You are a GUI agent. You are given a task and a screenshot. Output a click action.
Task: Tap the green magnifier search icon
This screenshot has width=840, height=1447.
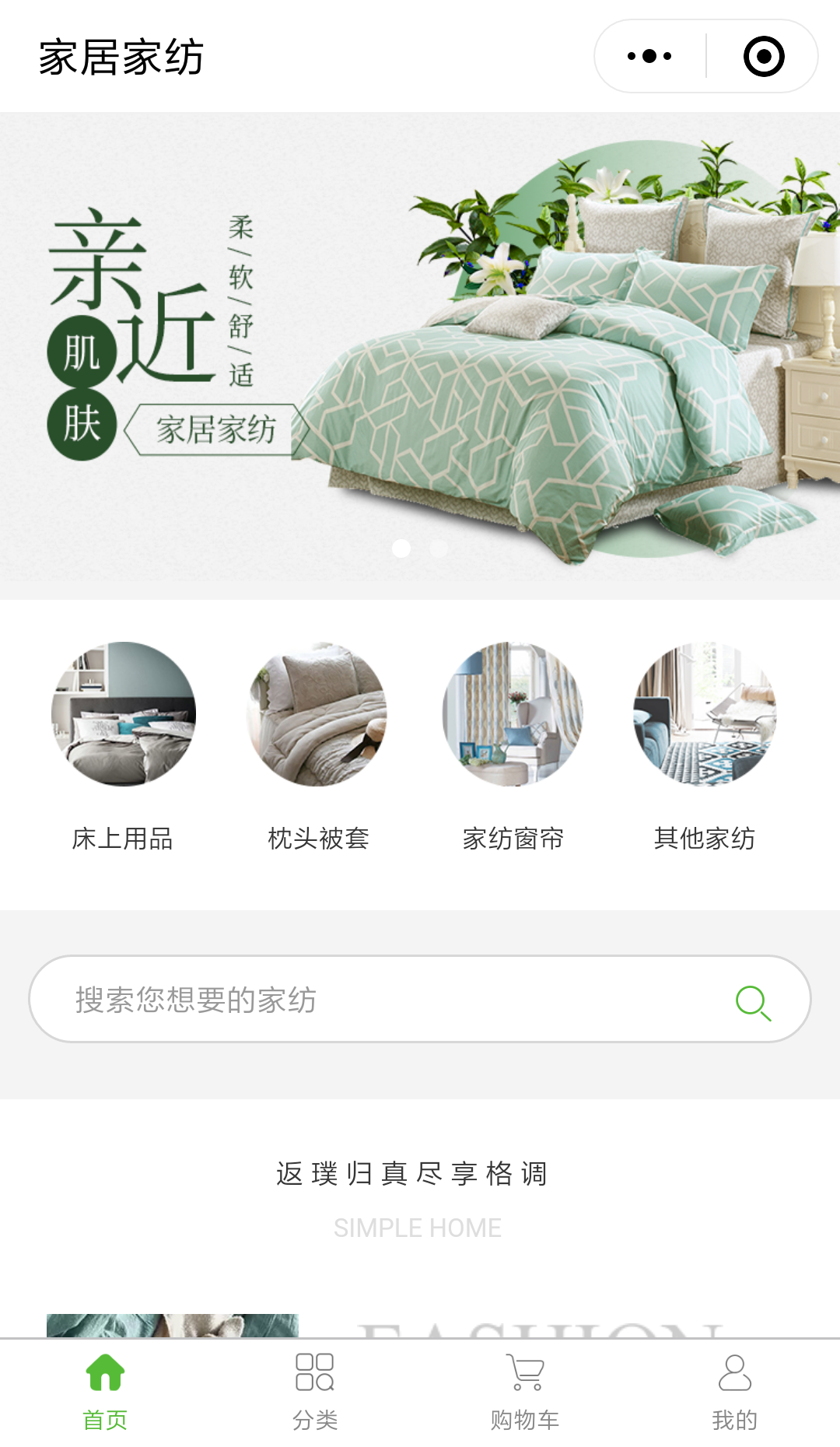[753, 1002]
